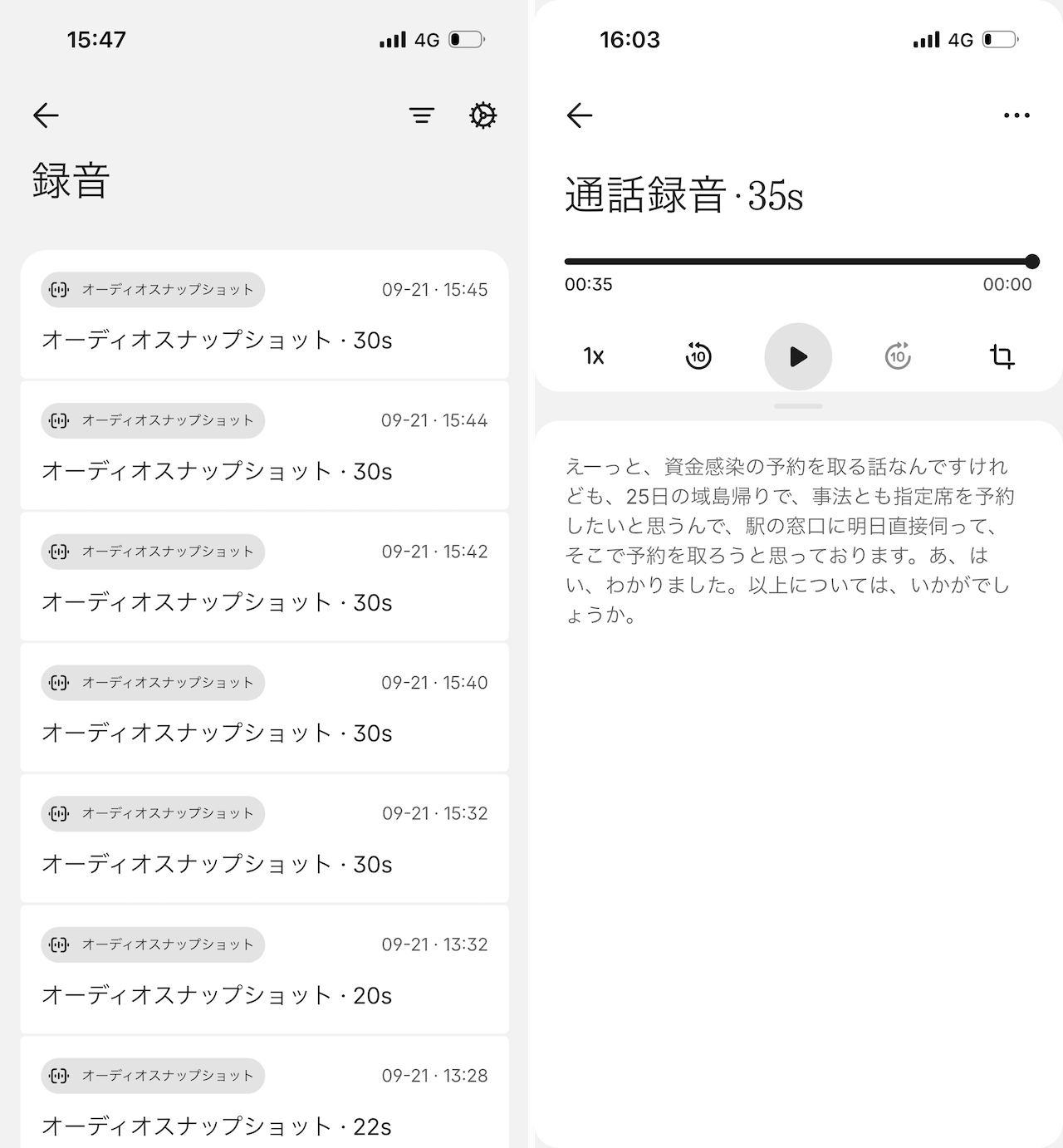This screenshot has width=1063, height=1148.
Task: Play the 通話録音 recording
Action: pyautogui.click(x=798, y=356)
